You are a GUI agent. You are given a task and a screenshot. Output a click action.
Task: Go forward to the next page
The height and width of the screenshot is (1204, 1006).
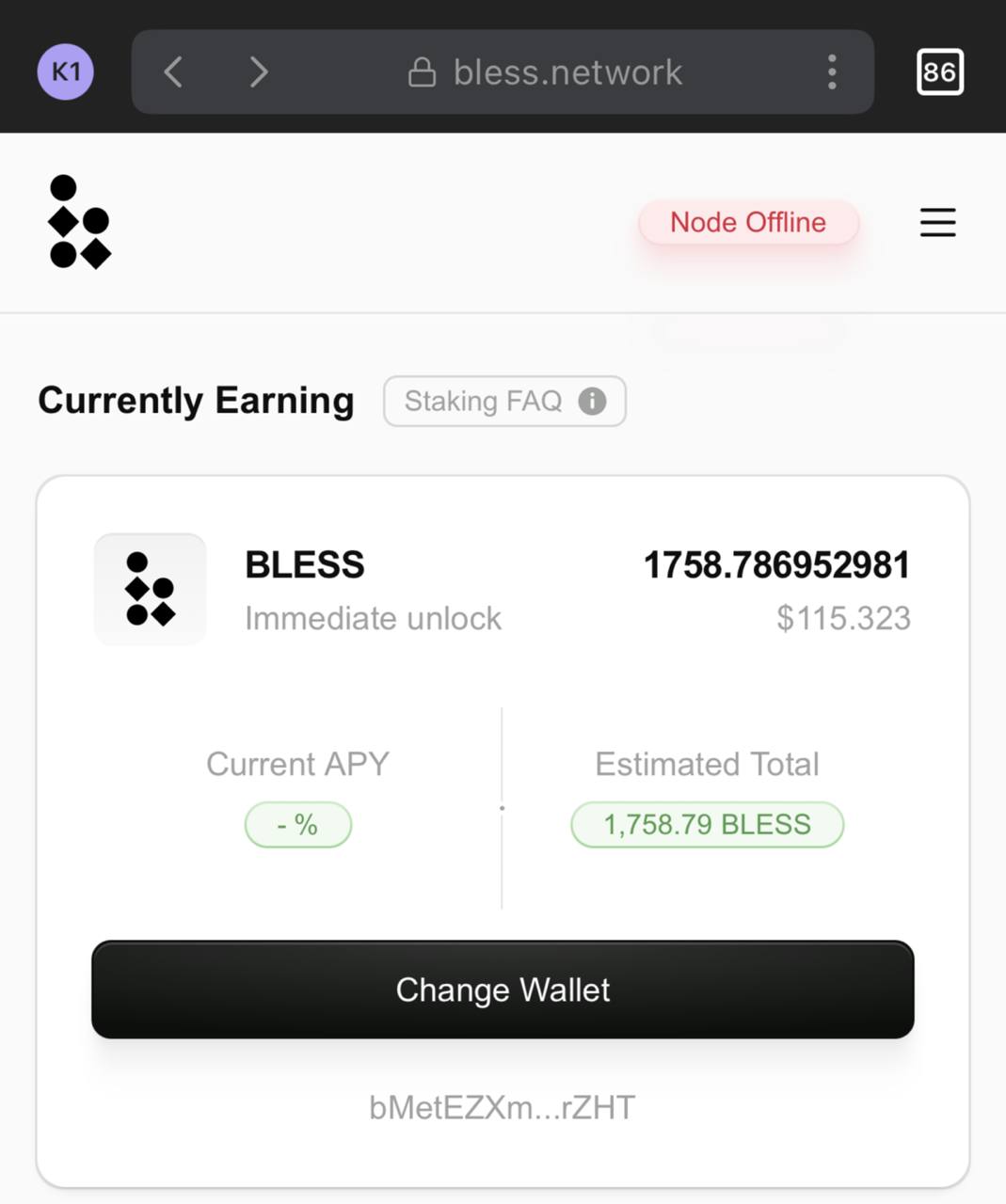(259, 71)
